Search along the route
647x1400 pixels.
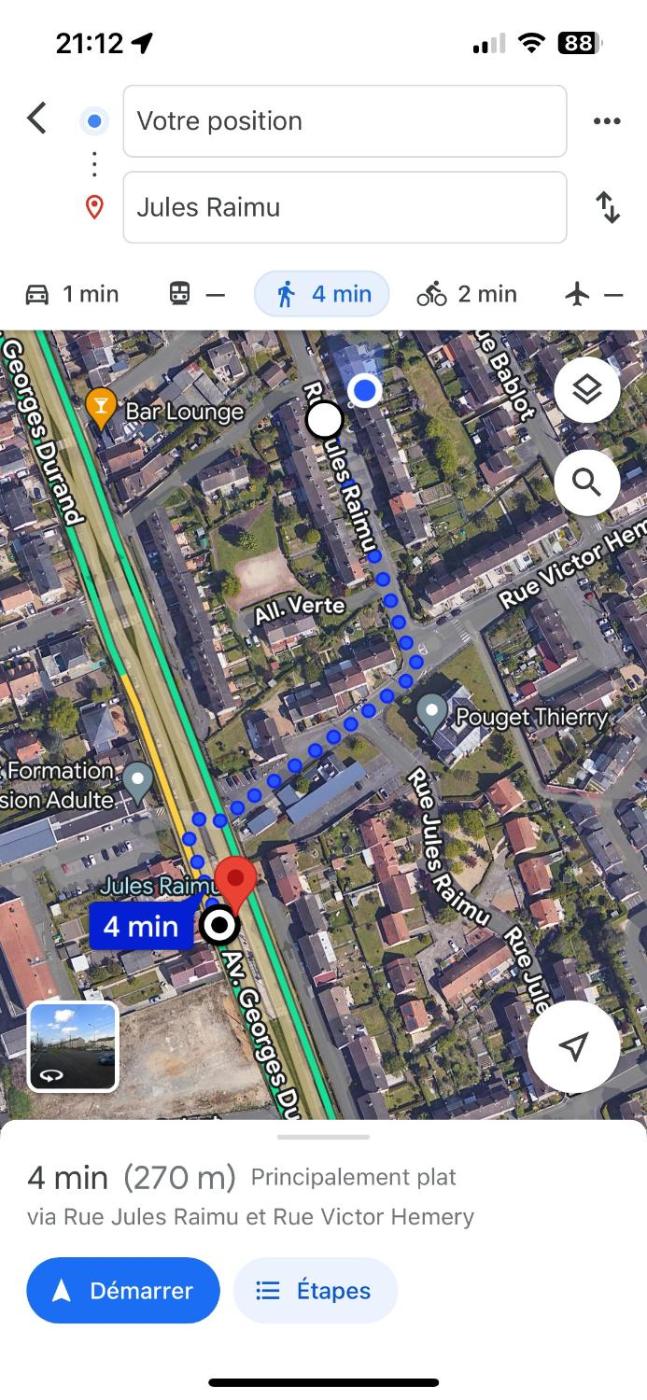[587, 482]
